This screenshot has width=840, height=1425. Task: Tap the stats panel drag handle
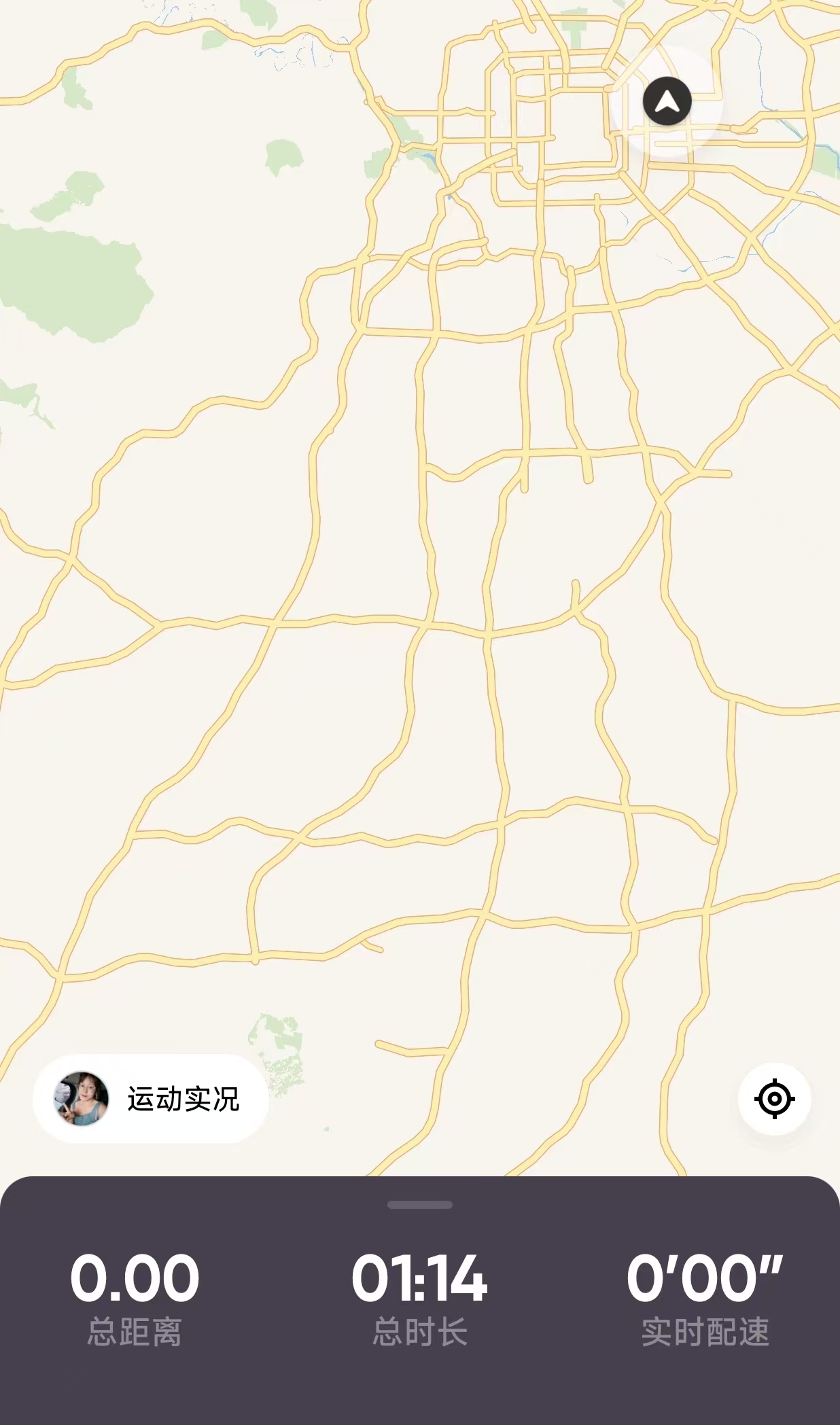[420, 1205]
